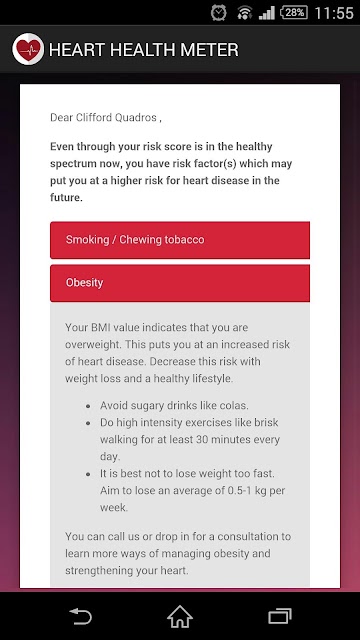The width and height of the screenshot is (360, 640).
Task: Tap the Heart Health Meter app icon
Action: tap(28, 49)
